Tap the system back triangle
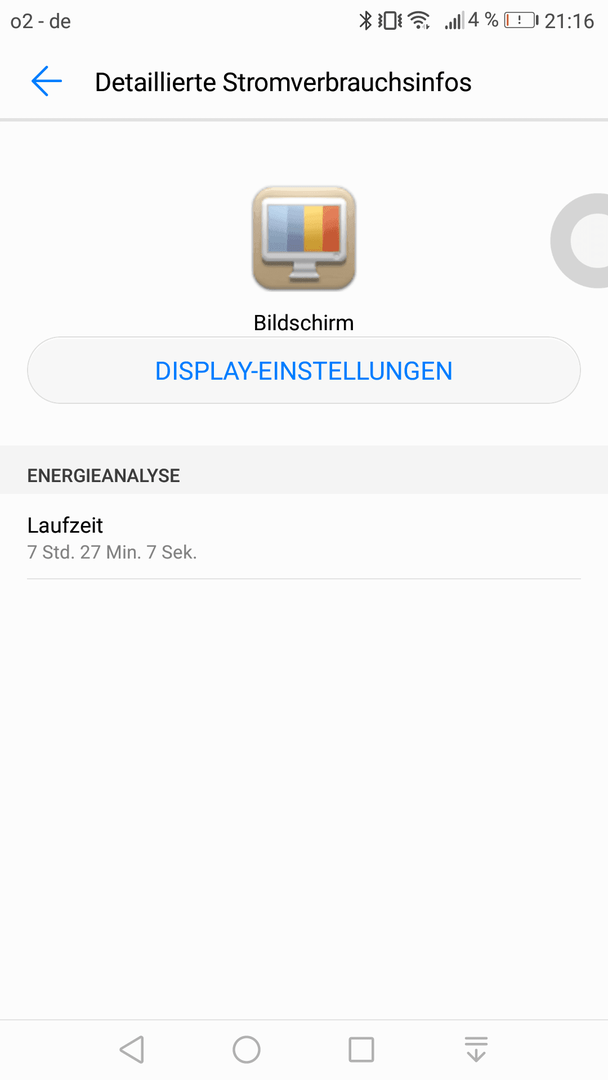The height and width of the screenshot is (1080, 608). [x=132, y=1050]
